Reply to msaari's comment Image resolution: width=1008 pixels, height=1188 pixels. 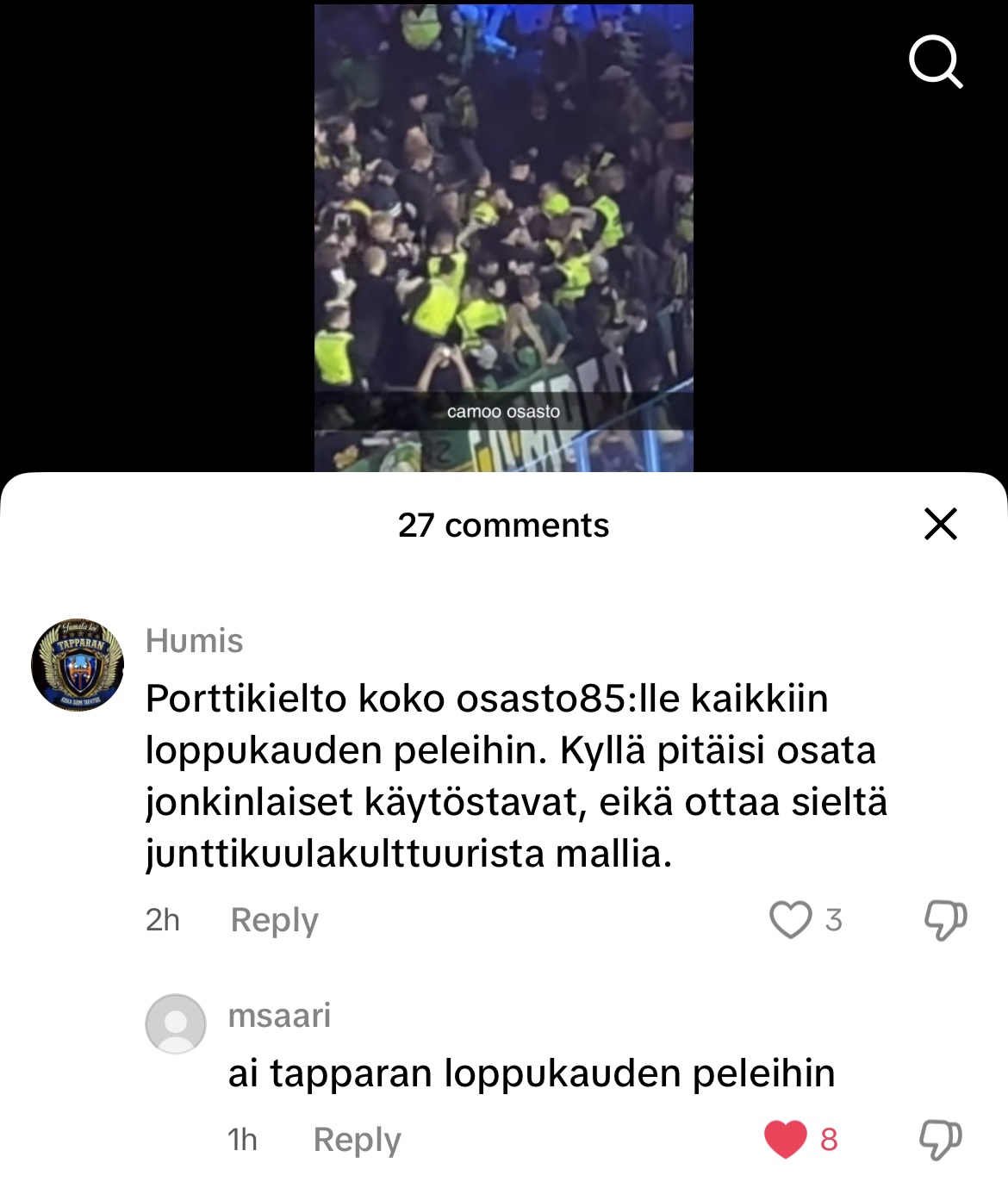[x=357, y=1140]
